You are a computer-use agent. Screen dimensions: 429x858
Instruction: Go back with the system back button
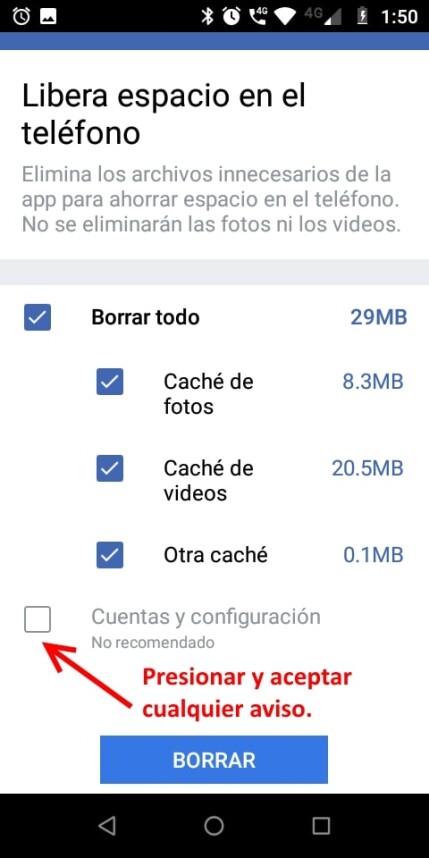pos(107,825)
